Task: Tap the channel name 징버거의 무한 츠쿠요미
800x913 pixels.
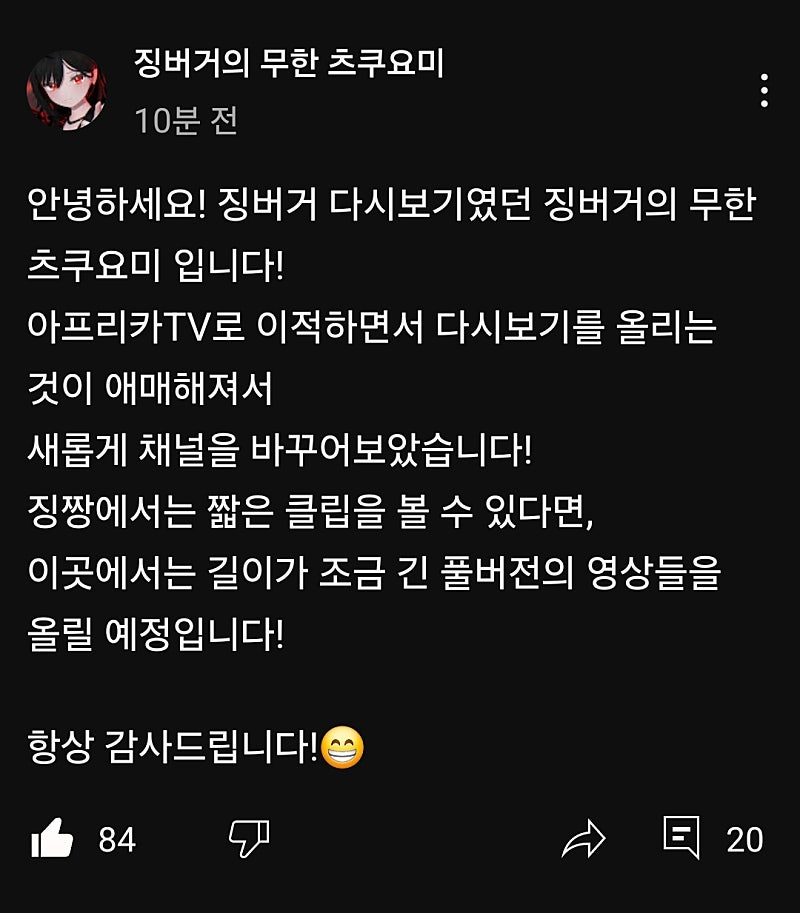Action: click(288, 66)
